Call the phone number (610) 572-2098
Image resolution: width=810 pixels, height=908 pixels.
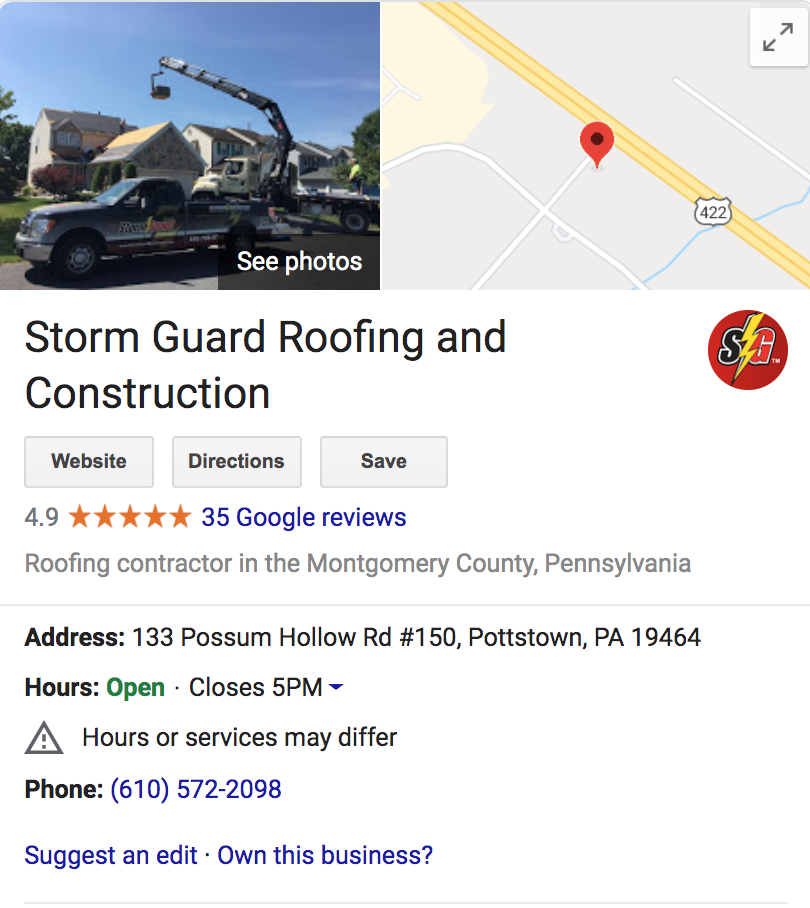point(196,789)
